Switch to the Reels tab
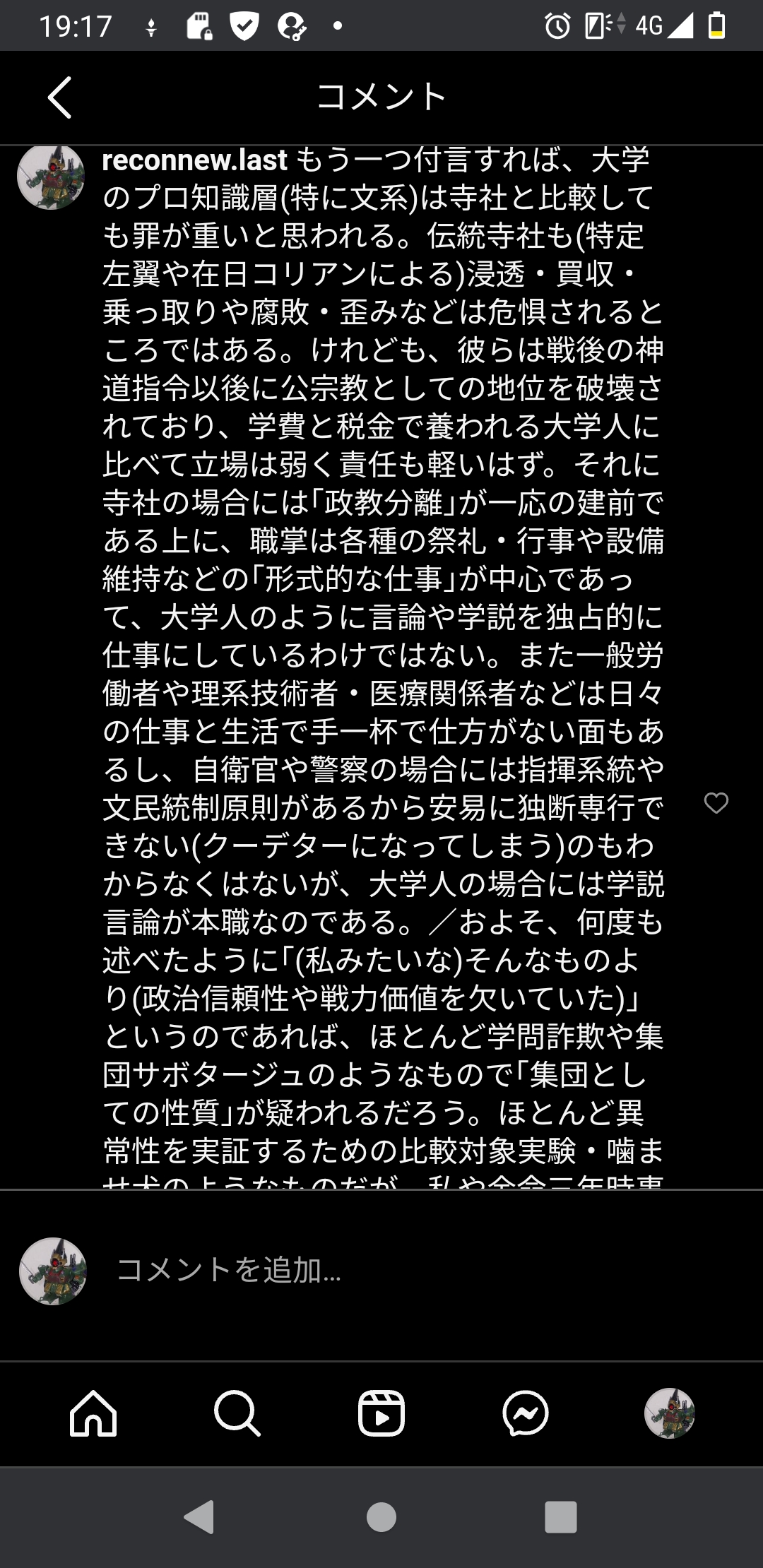Screen dimensions: 763x1568 pyautogui.click(x=381, y=1413)
